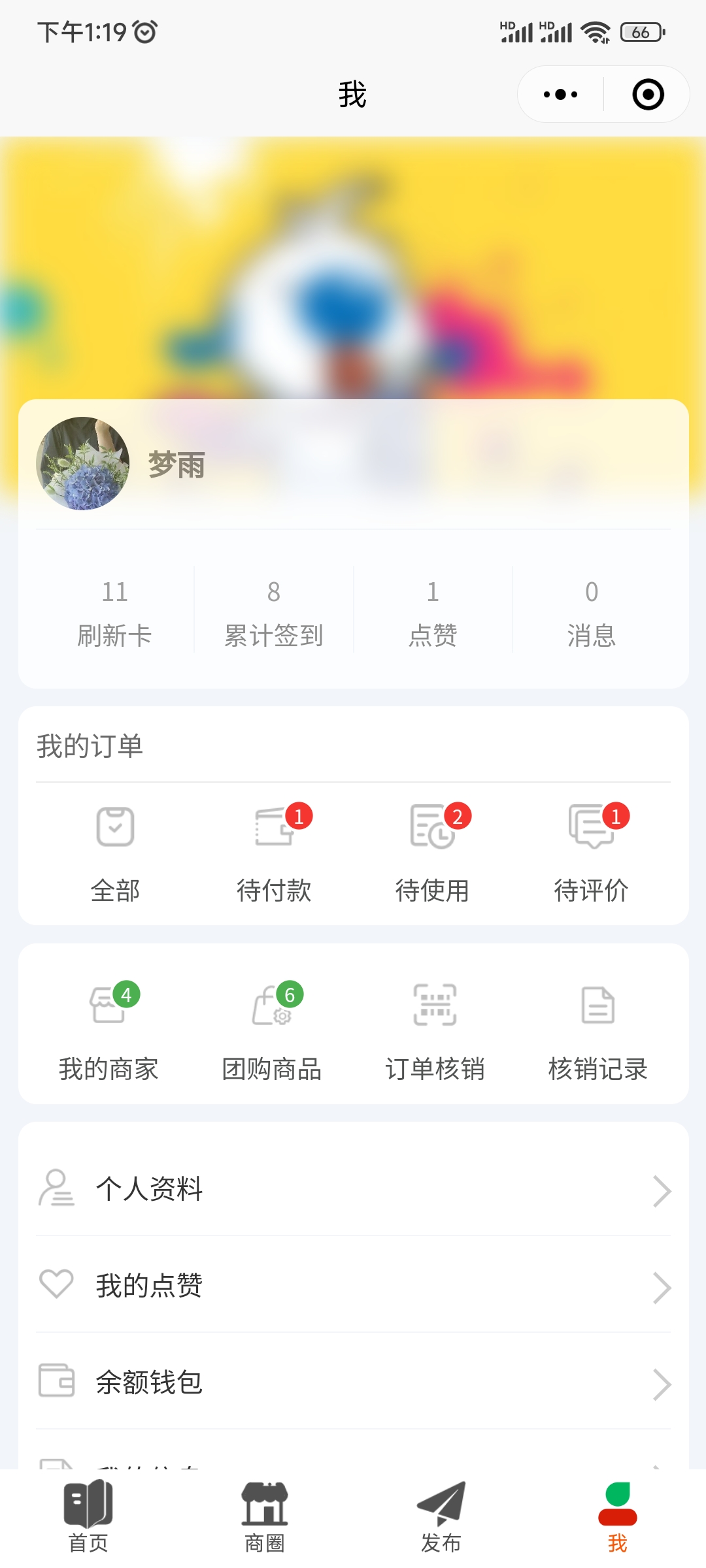706x1568 pixels.
Task: Open 余额钱包 balance wallet row
Action: click(353, 1382)
